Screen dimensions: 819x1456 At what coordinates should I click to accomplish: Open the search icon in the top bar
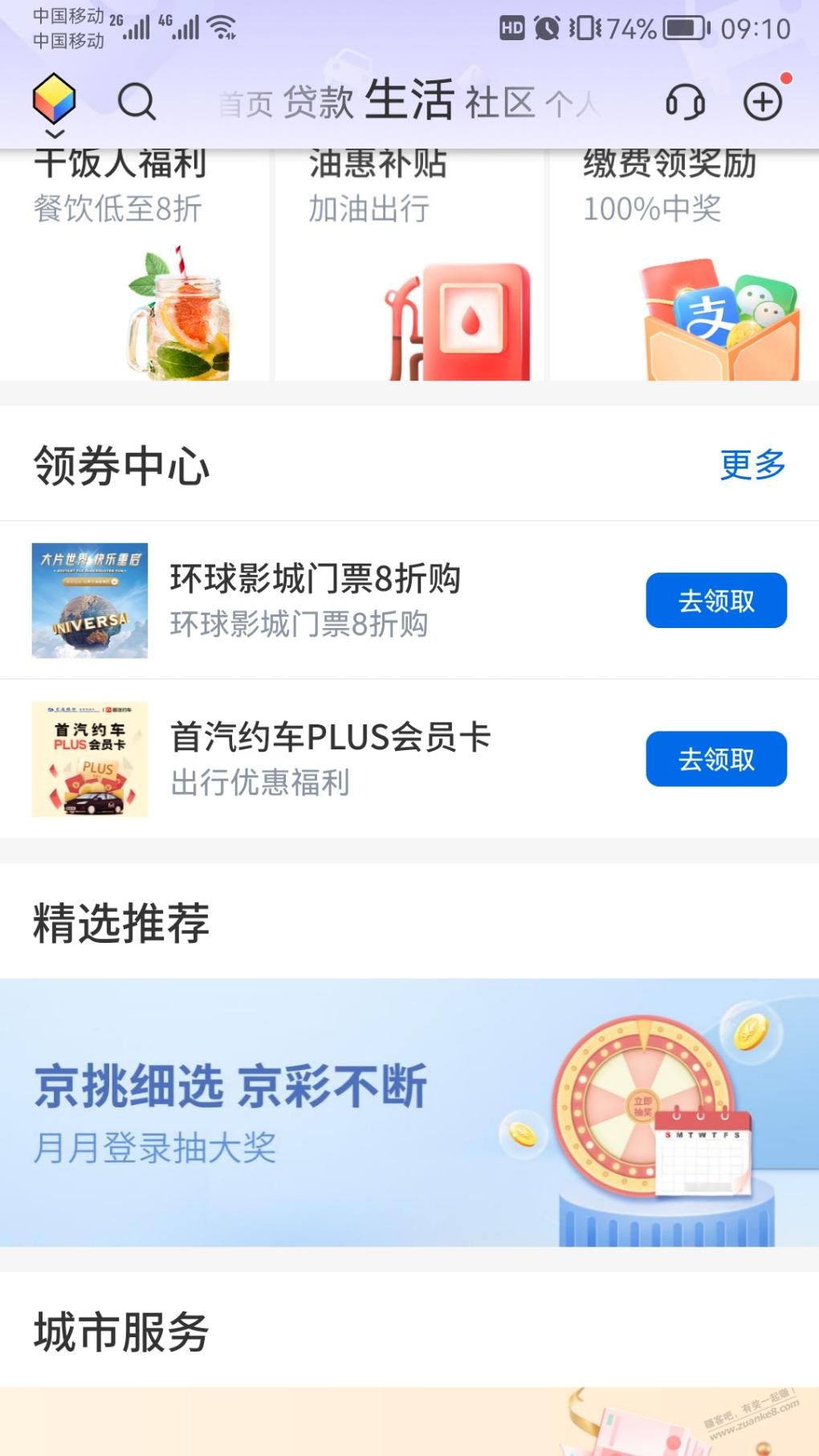(x=136, y=102)
